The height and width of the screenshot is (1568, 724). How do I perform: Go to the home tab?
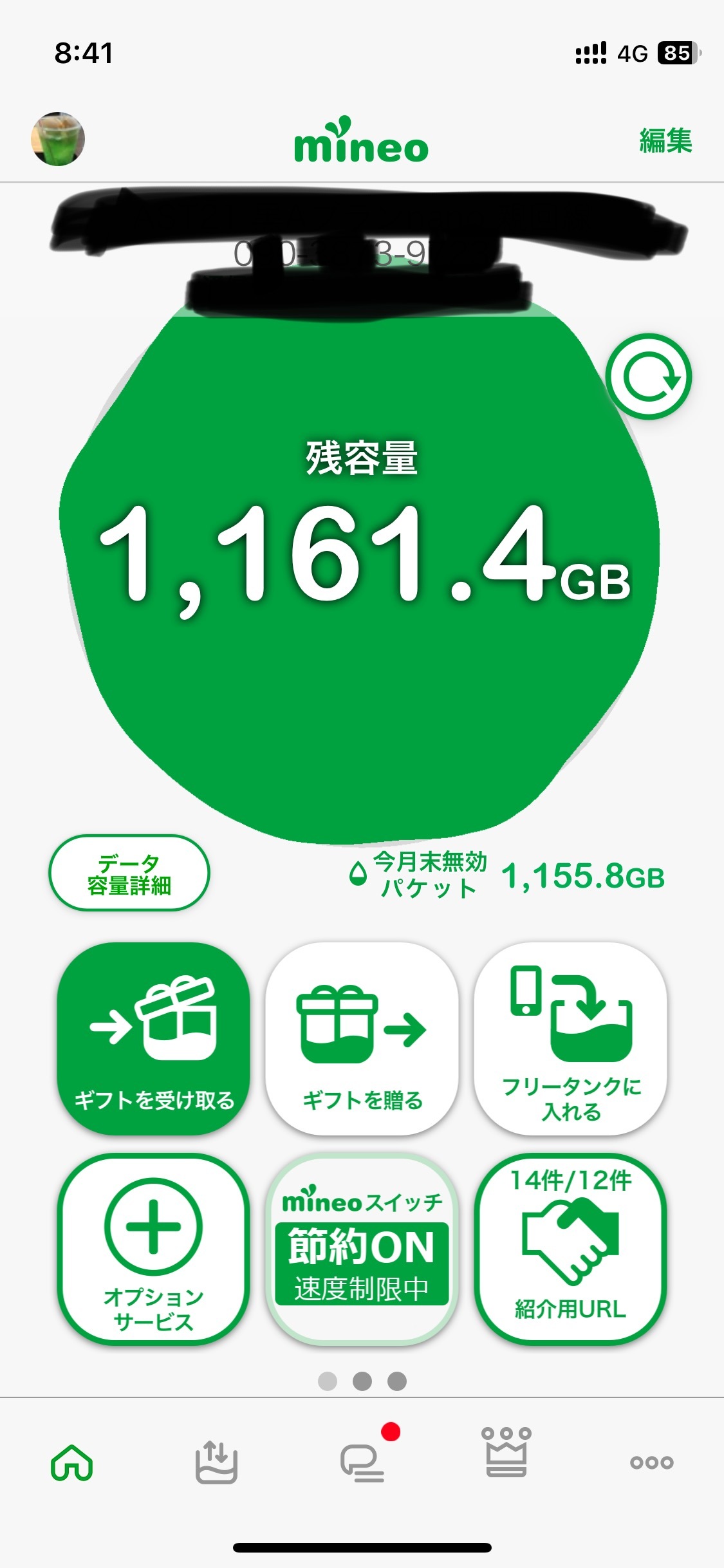pyautogui.click(x=72, y=1462)
